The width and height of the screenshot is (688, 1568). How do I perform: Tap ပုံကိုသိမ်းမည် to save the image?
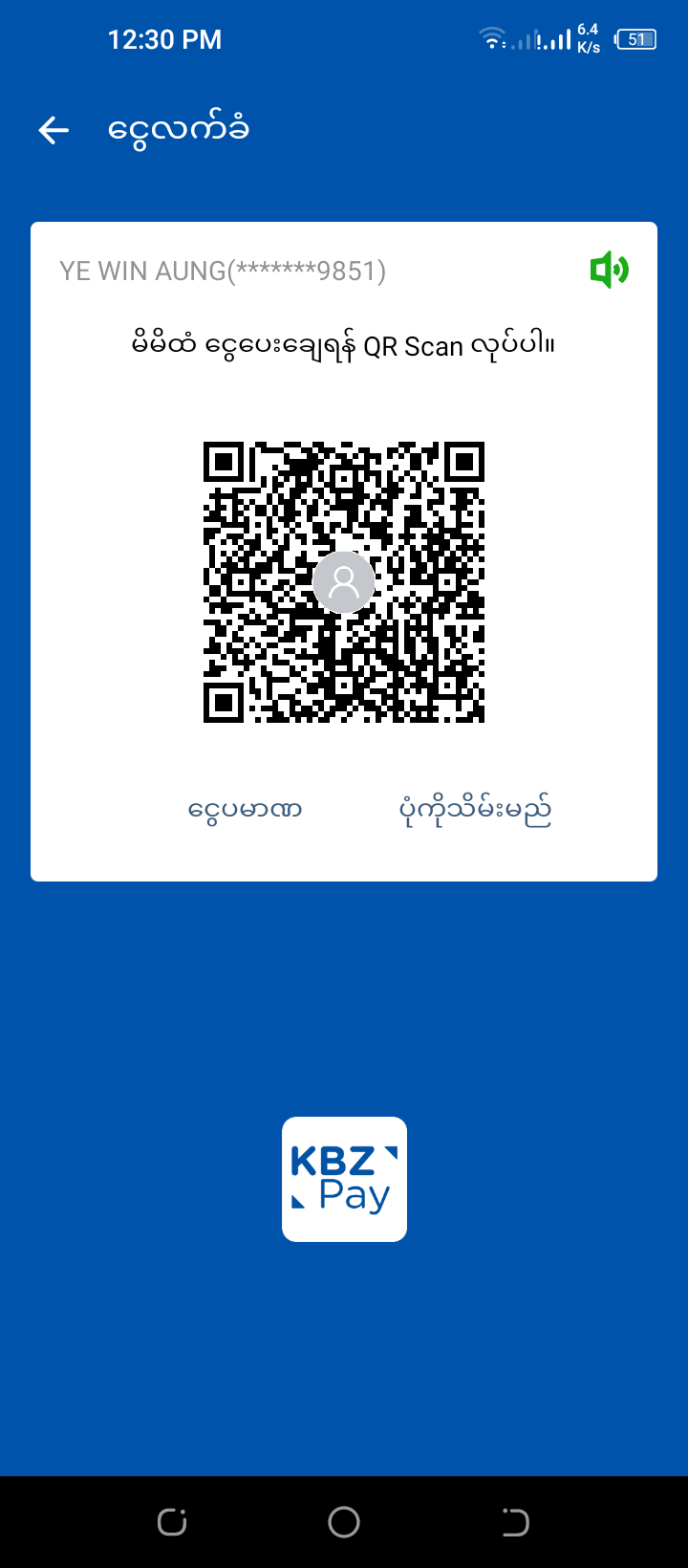tap(475, 811)
